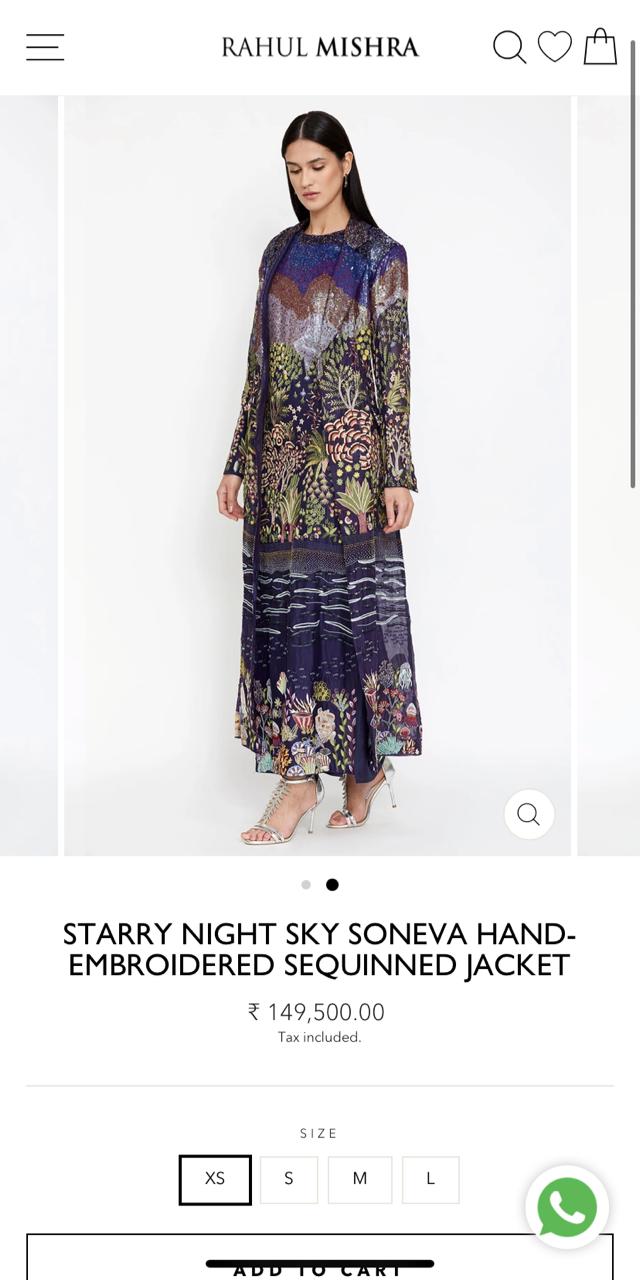View the shopping bag

click(x=600, y=46)
